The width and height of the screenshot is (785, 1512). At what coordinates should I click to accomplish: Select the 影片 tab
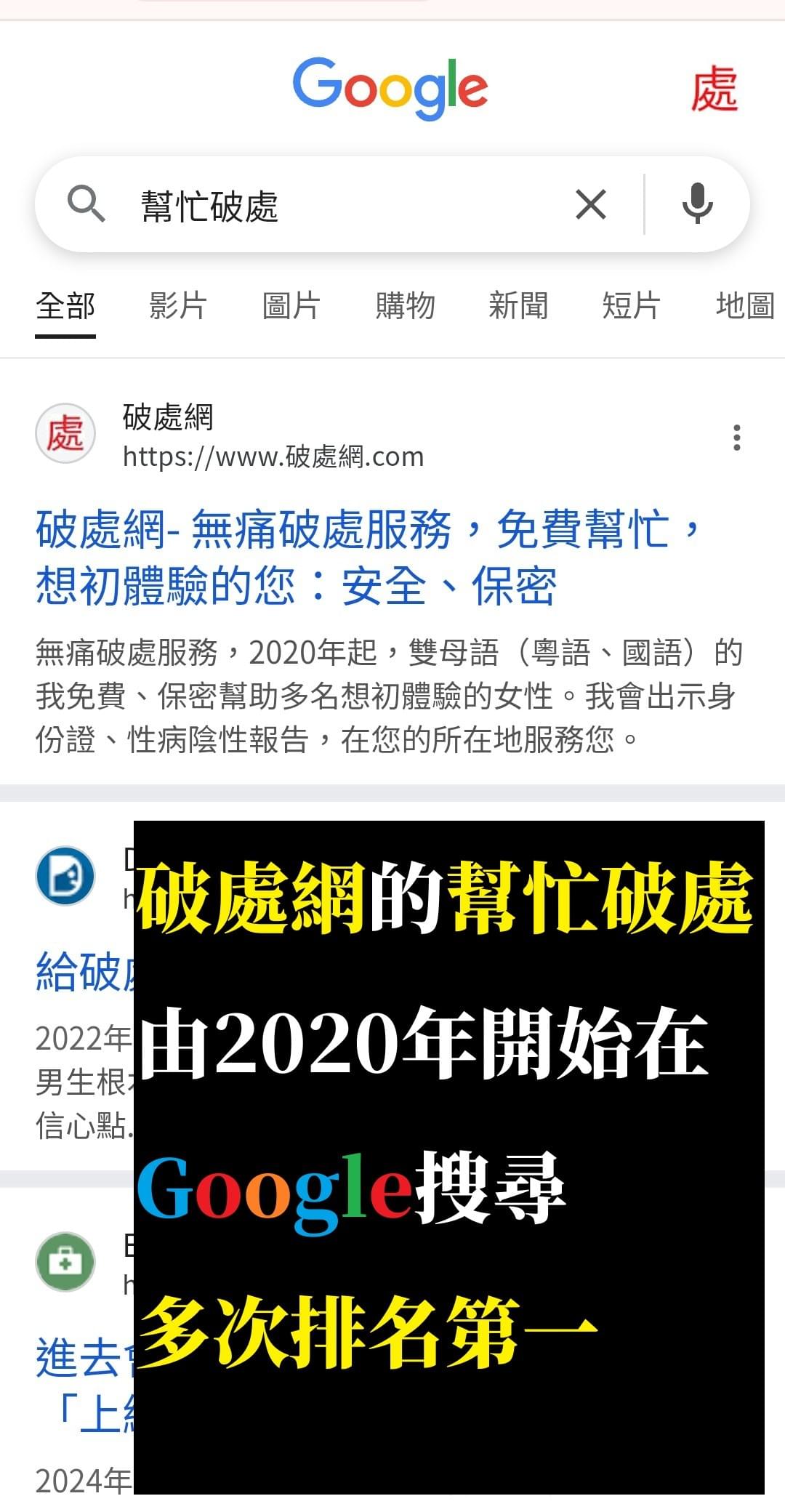(177, 306)
